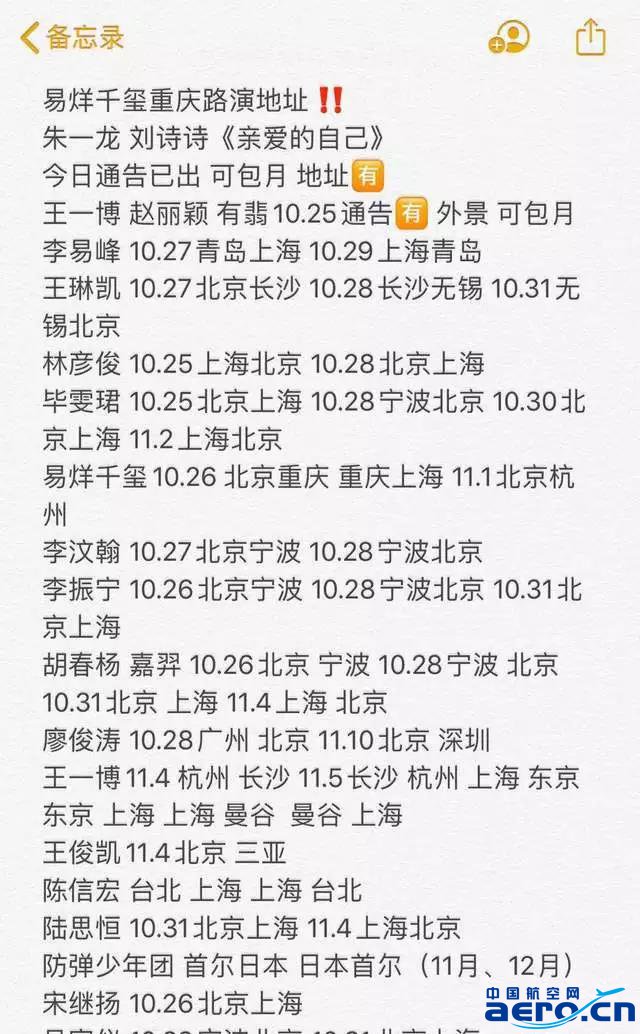Share this note
640x1034 pixels.
pos(591,37)
